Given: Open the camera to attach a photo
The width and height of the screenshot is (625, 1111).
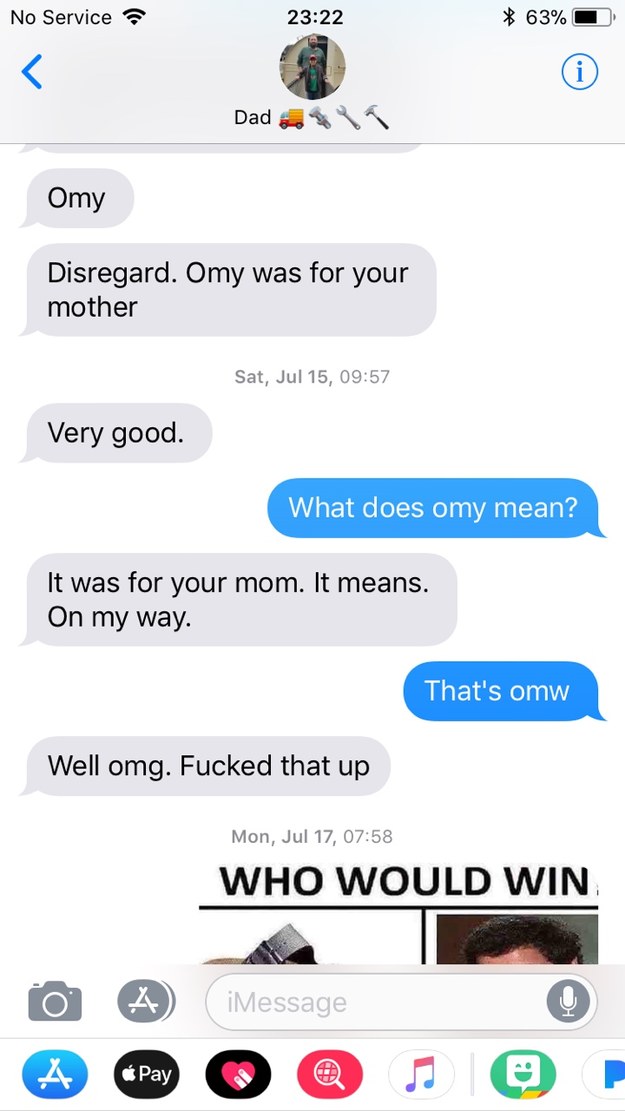Looking at the screenshot, I should click(55, 1001).
